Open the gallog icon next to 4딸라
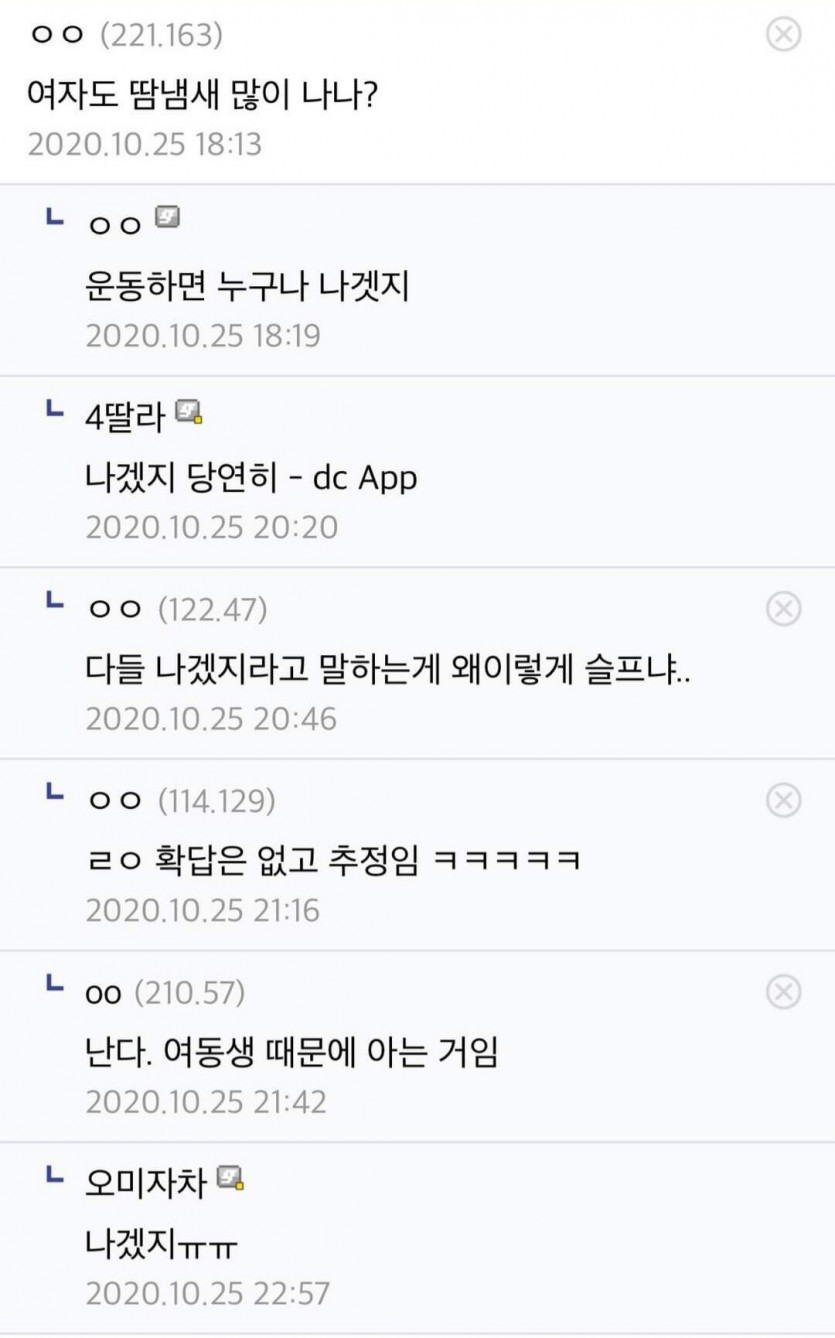This screenshot has width=835, height=1338. 188,410
